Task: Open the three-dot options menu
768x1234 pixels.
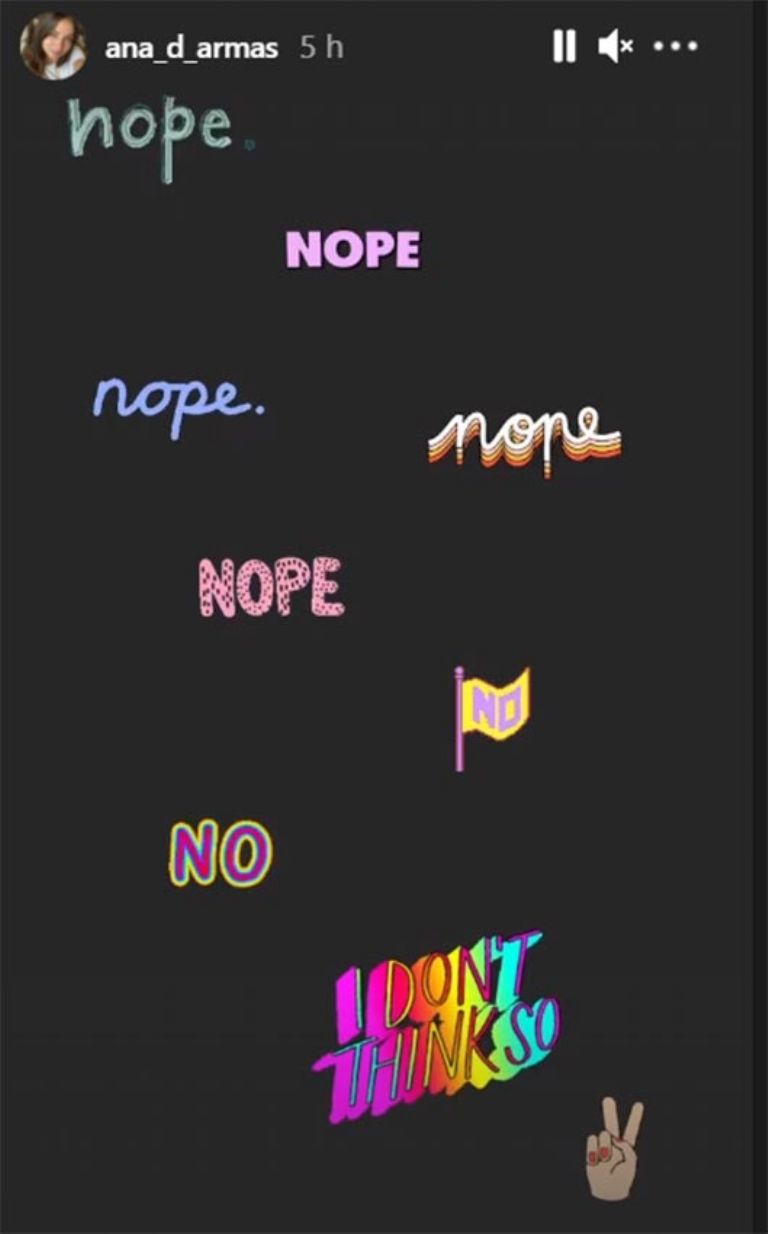Action: [675, 46]
